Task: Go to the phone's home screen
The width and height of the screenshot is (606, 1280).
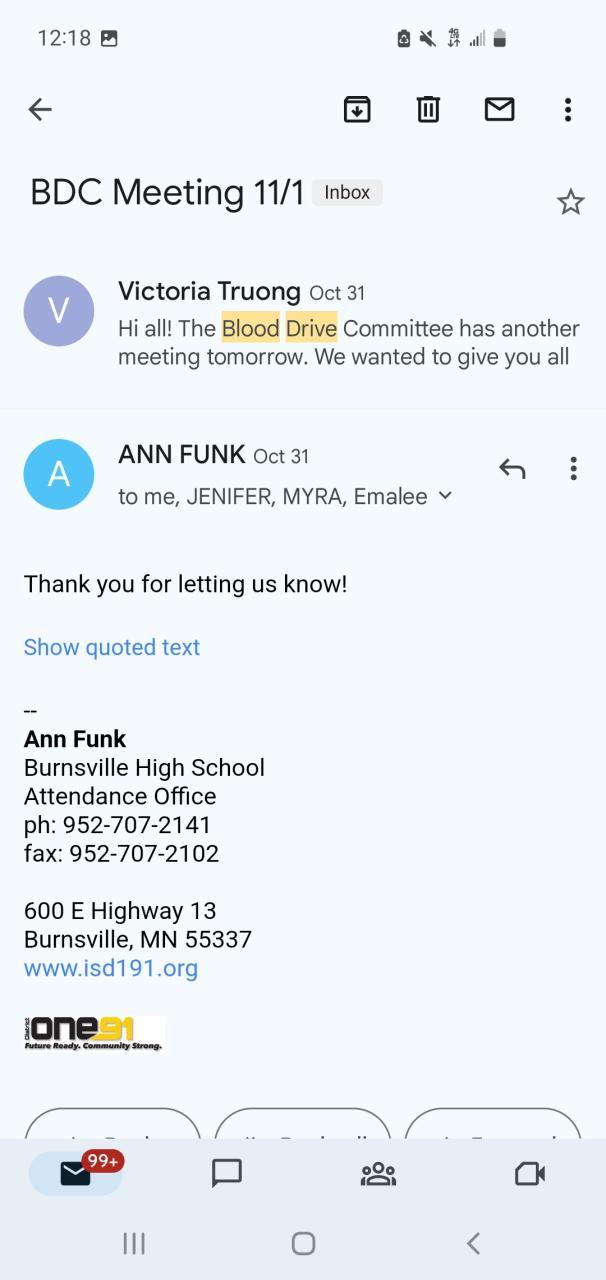Action: (x=303, y=1243)
